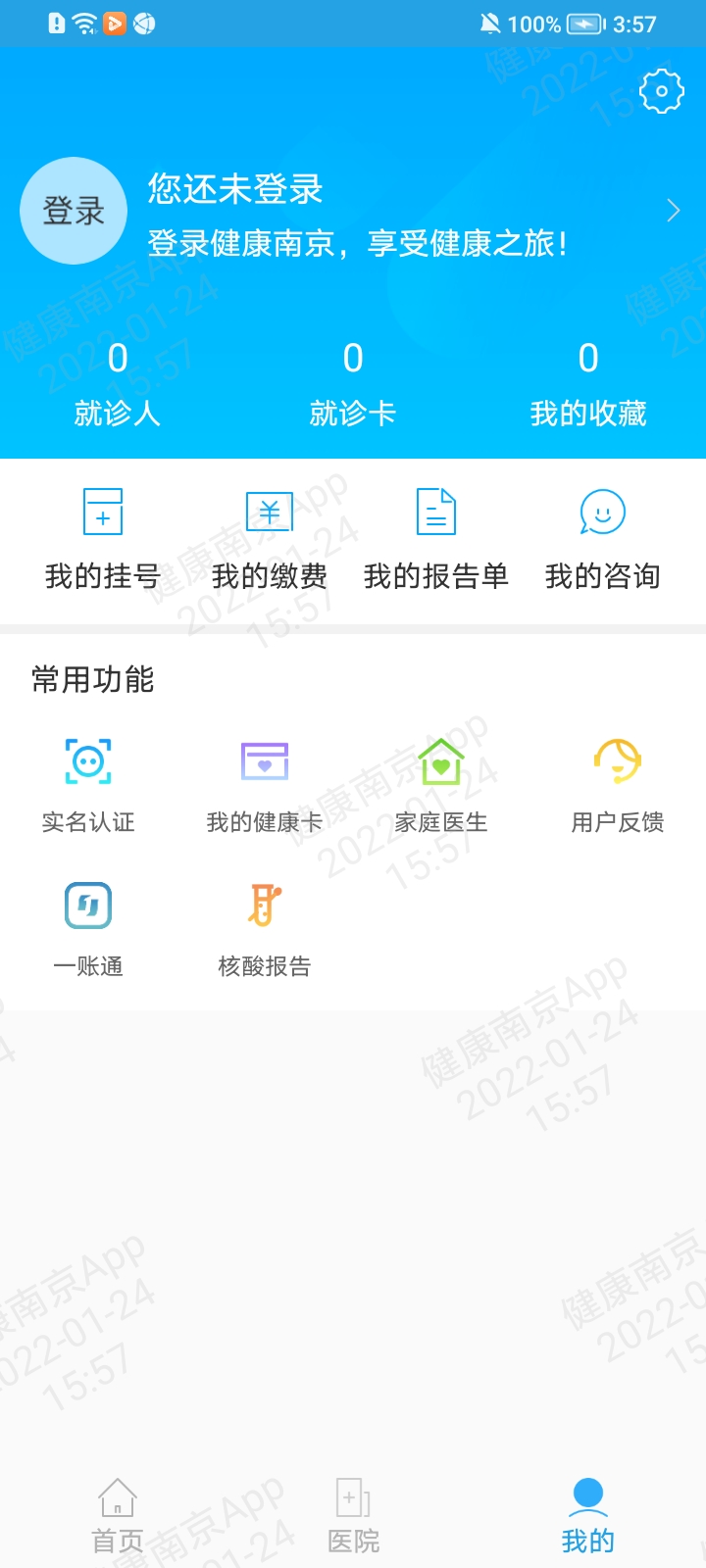Switch to the 医院 hospital tab

click(x=353, y=1515)
